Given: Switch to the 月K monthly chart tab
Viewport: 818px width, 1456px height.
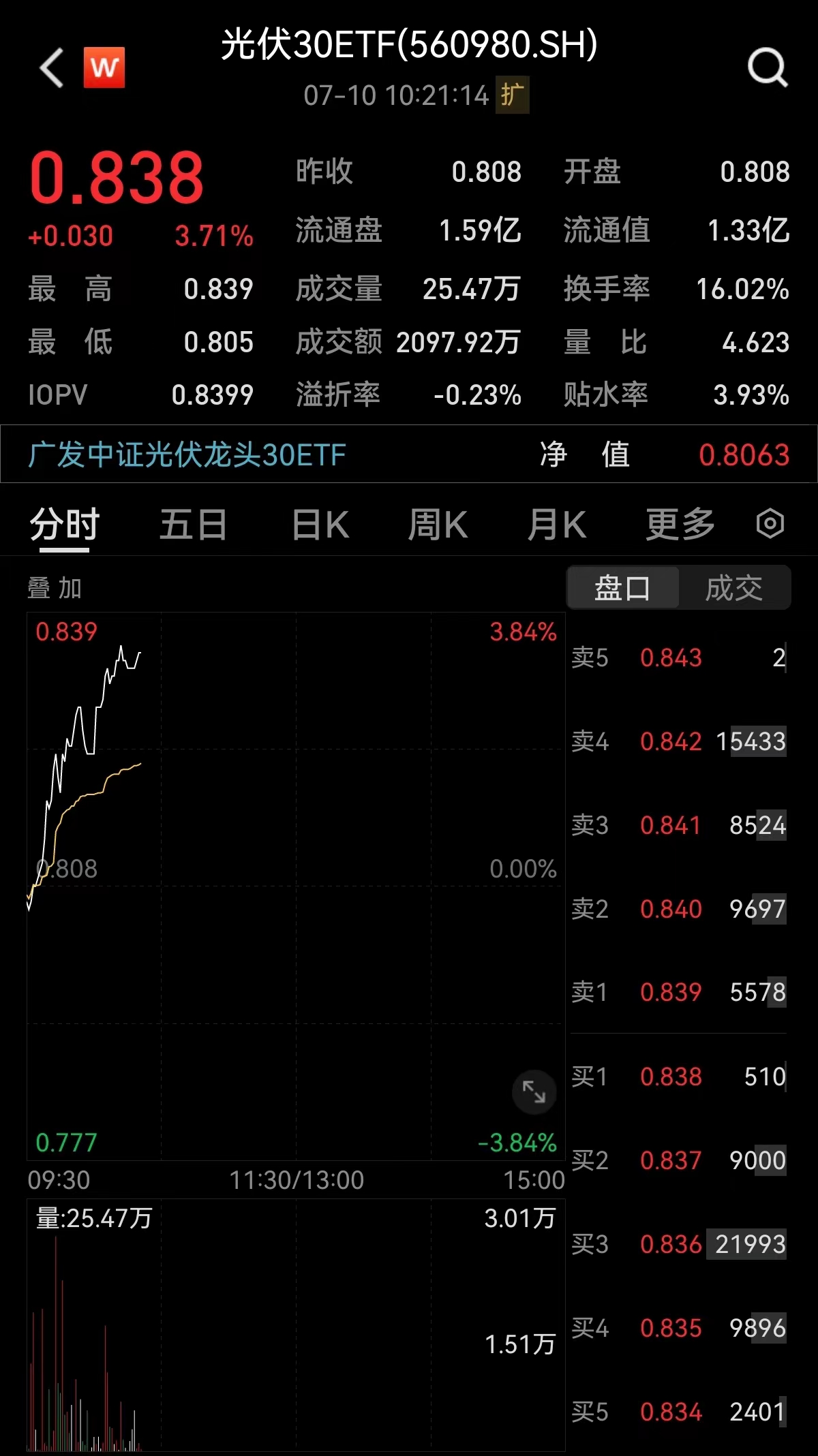Looking at the screenshot, I should (557, 523).
